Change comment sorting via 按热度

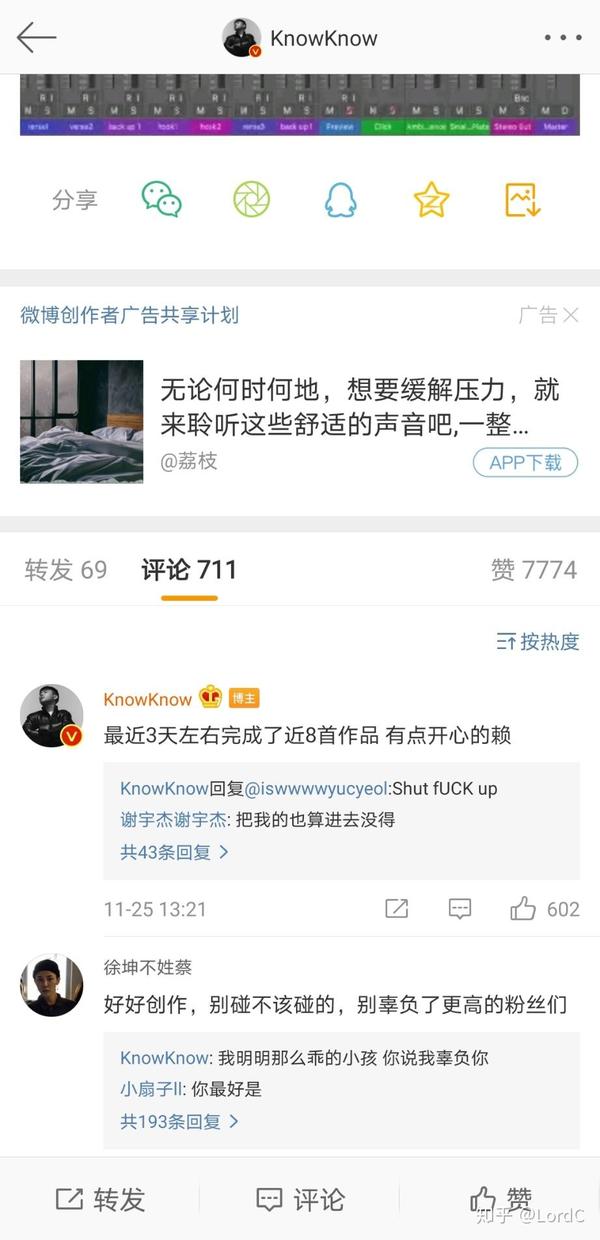[x=538, y=642]
